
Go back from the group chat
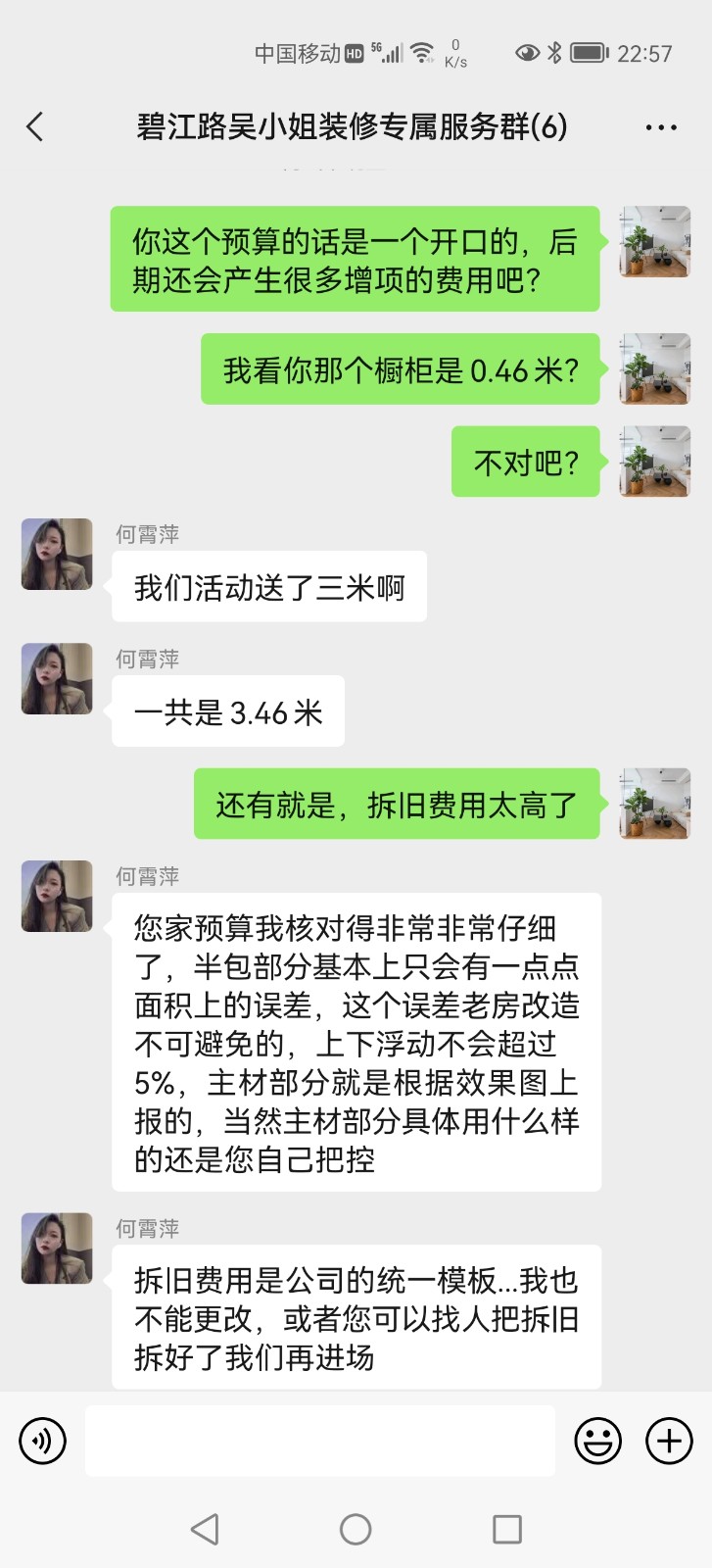(x=35, y=126)
